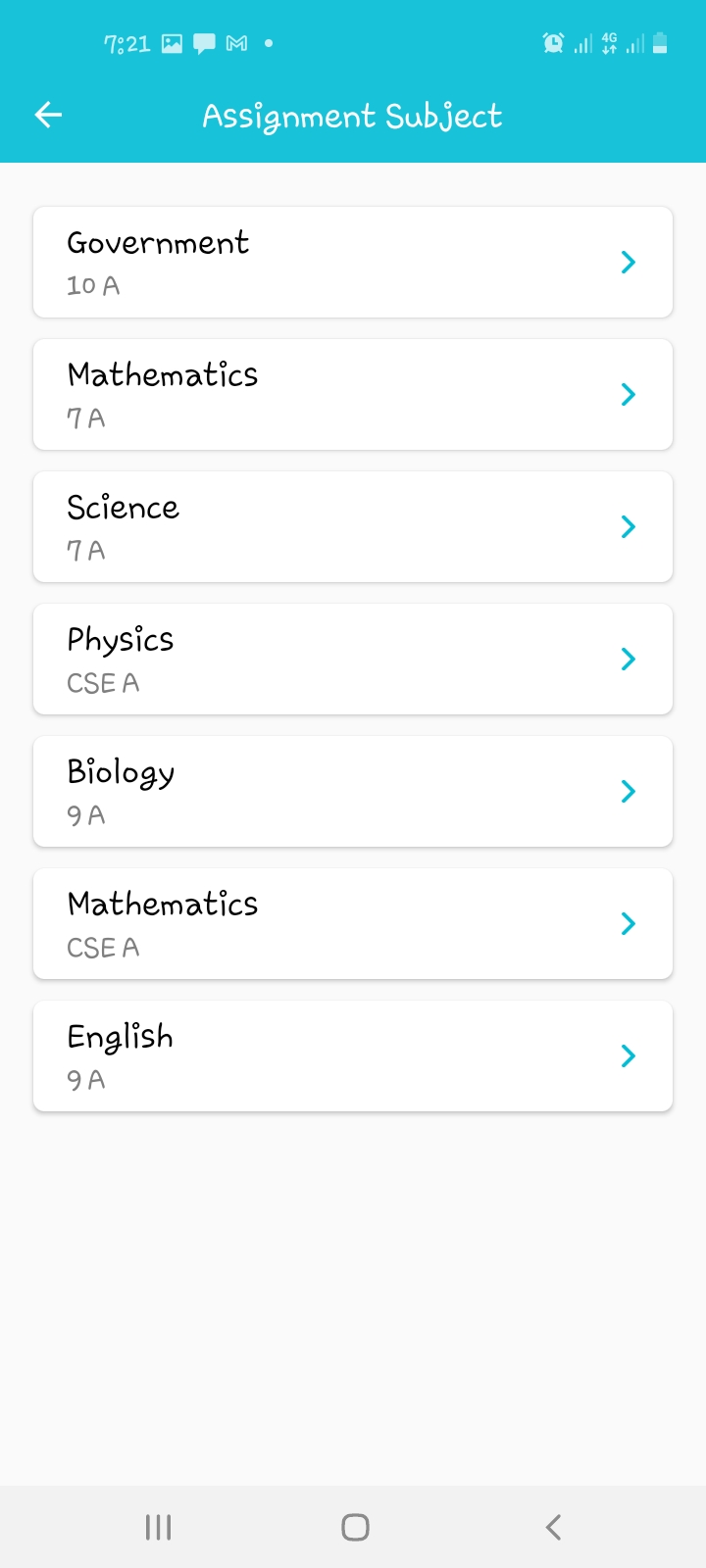
Task: Choose Physics CSE A
Action: [x=353, y=659]
